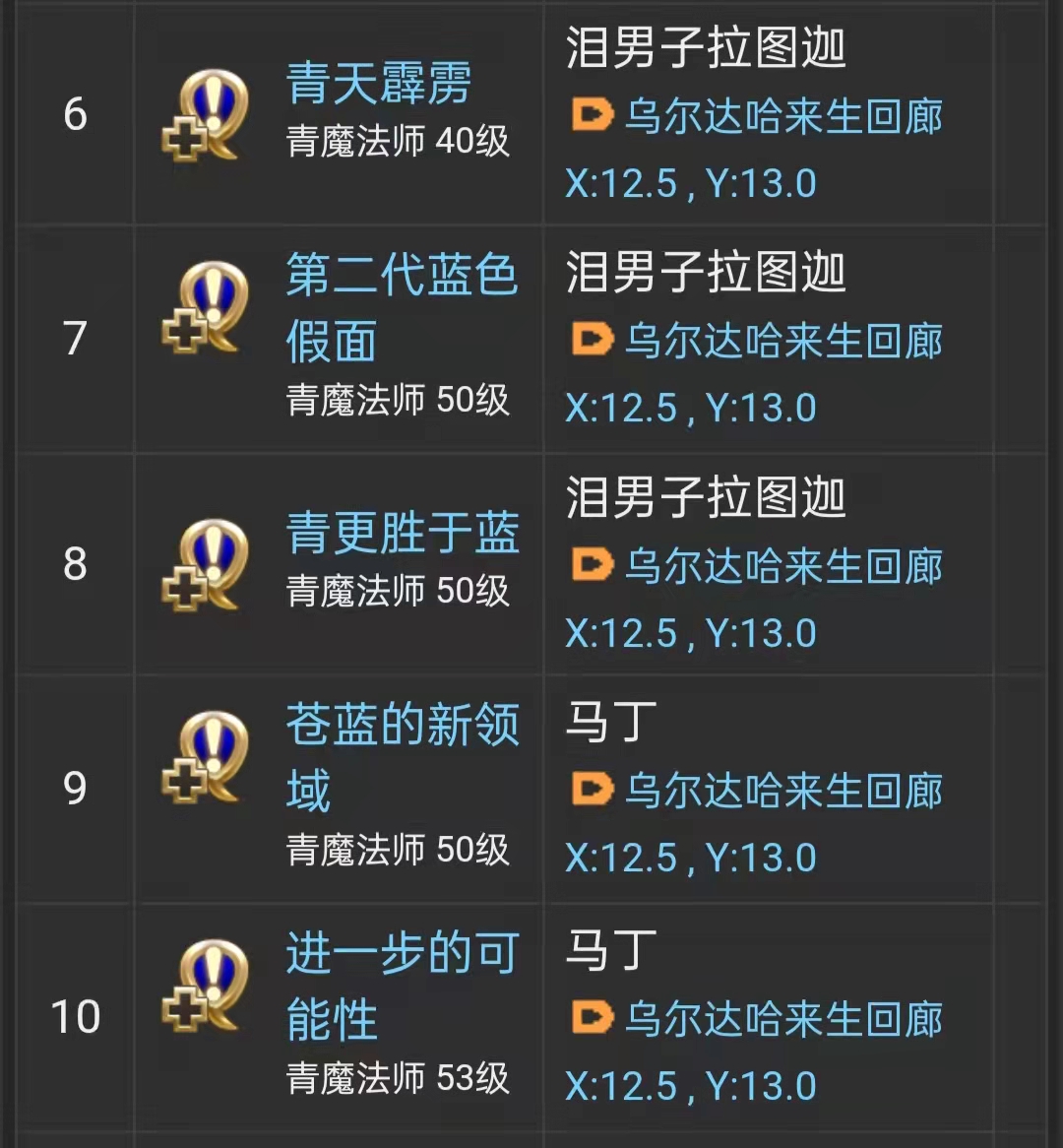Open 乌尔达哈来生回廊 location in row 9
This screenshot has height=1148, width=1063.
tap(782, 792)
